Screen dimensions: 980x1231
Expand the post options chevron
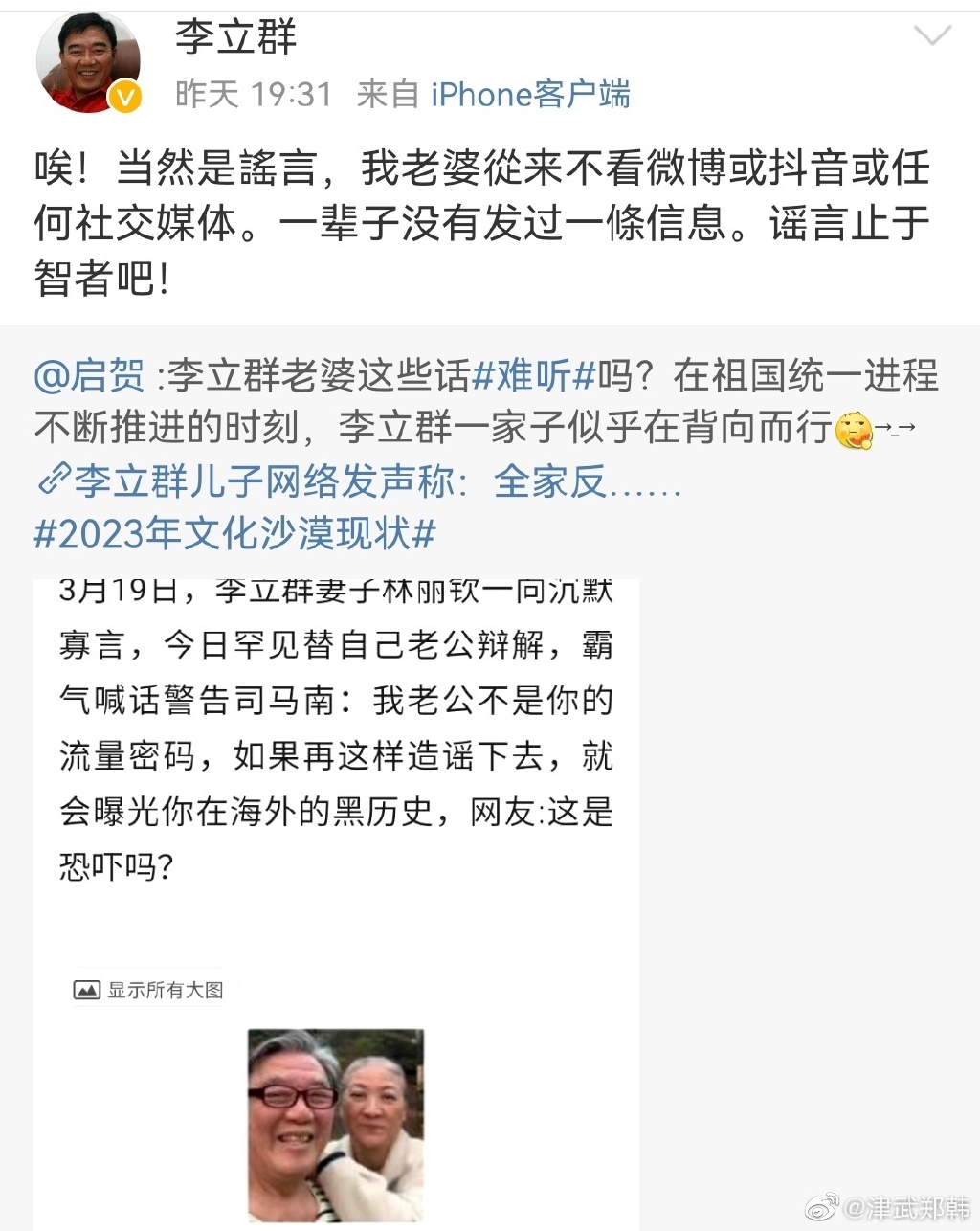pos(932,37)
